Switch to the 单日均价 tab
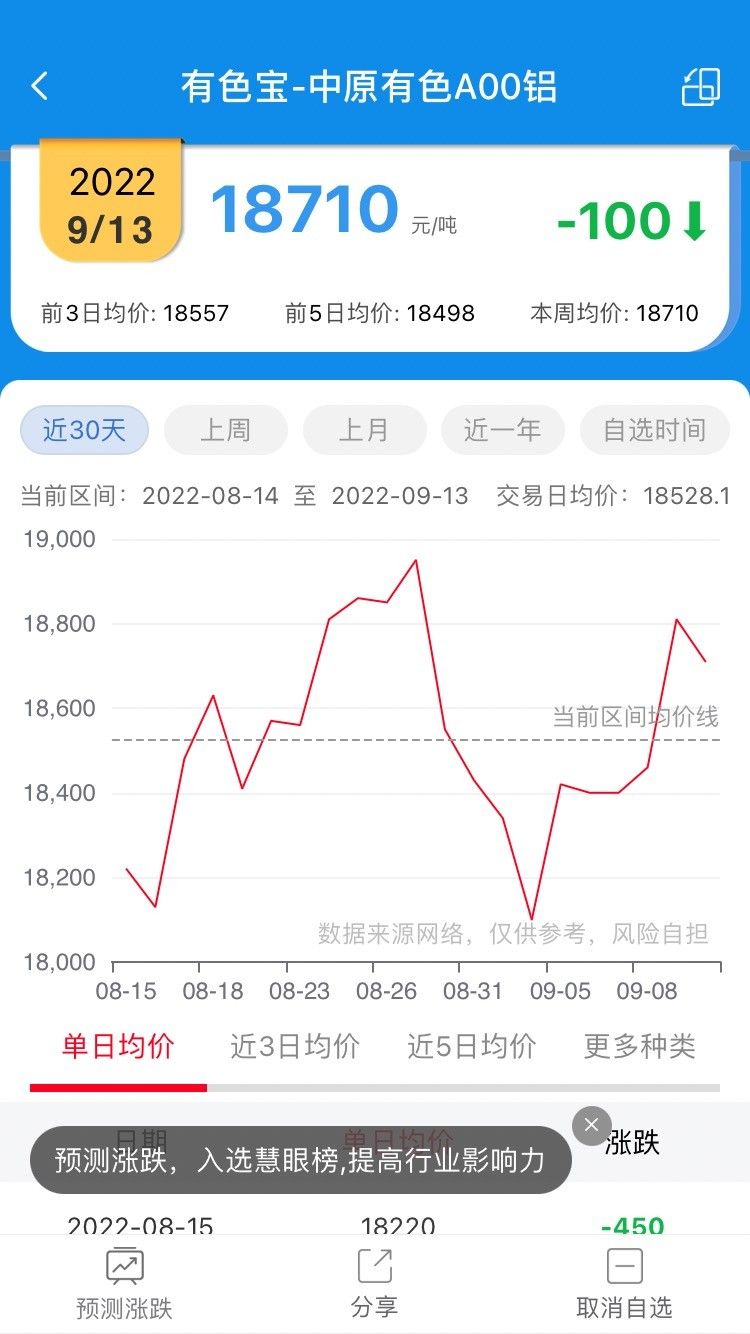 [118, 1047]
